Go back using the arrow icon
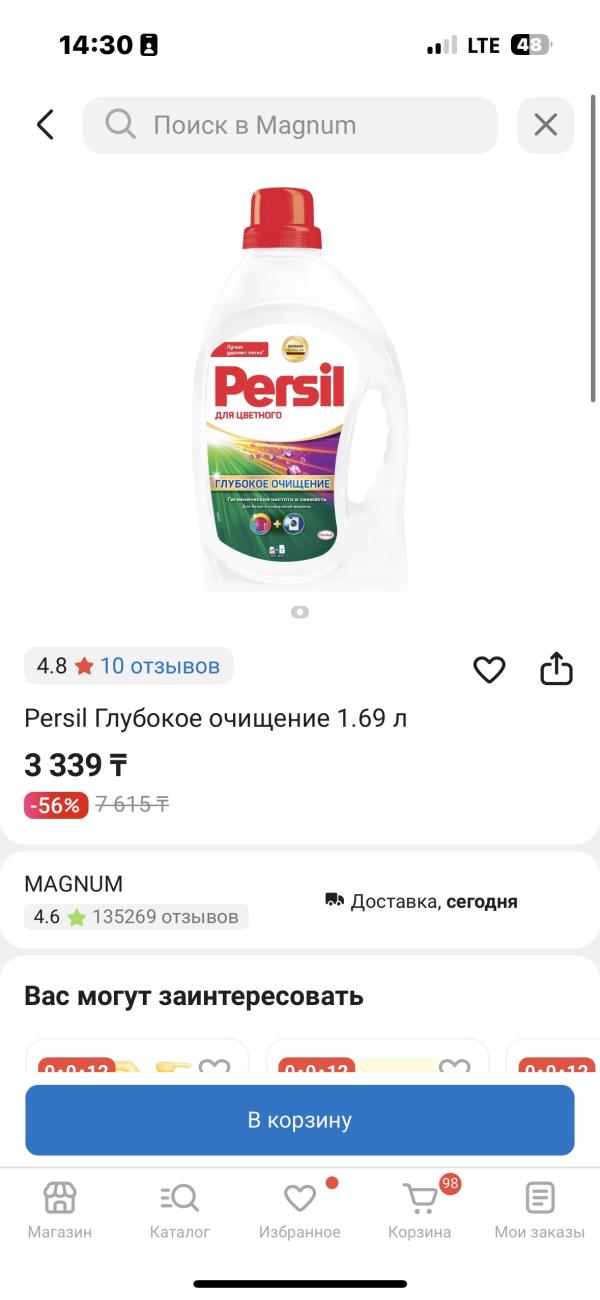The height and width of the screenshot is (1300, 600). tap(45, 125)
